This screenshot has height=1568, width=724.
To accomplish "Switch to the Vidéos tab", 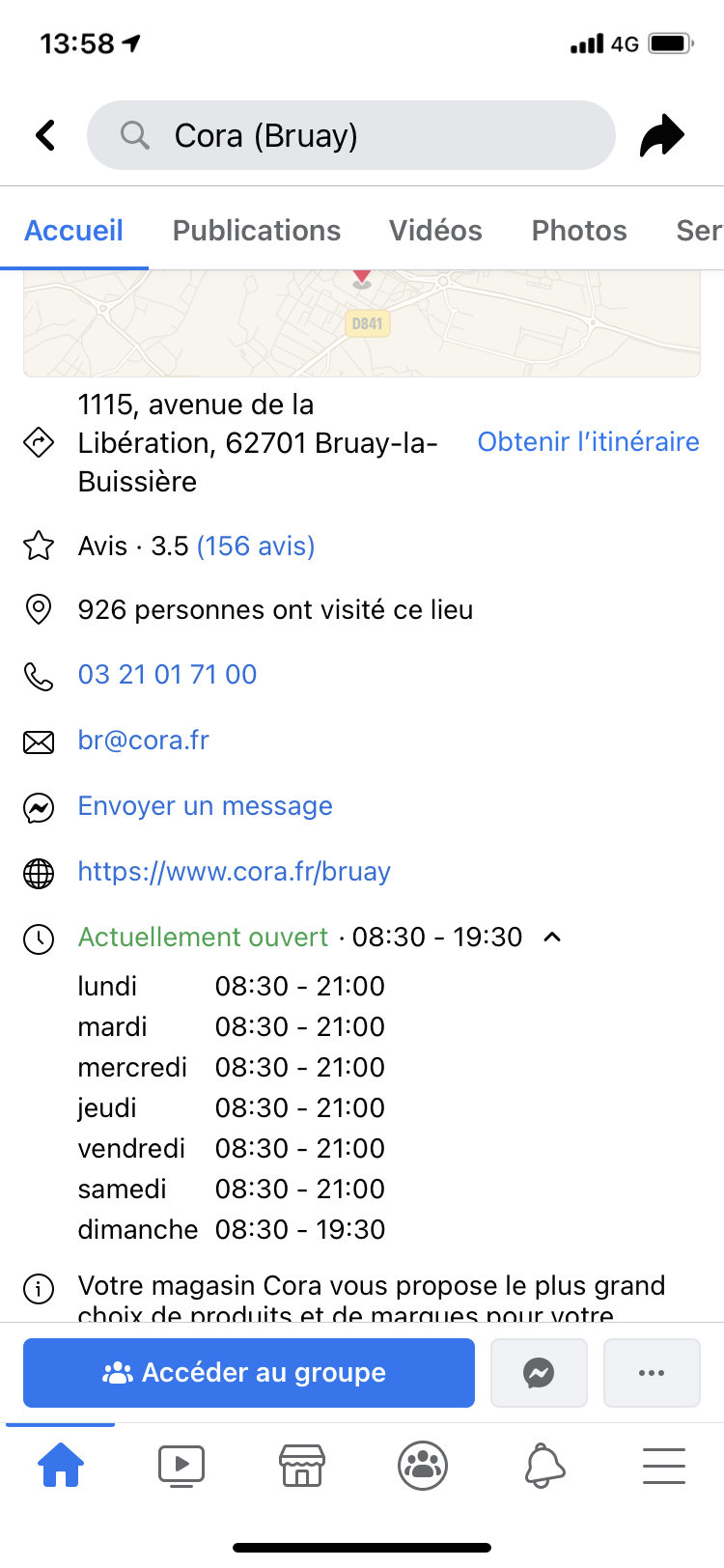I will click(x=435, y=231).
